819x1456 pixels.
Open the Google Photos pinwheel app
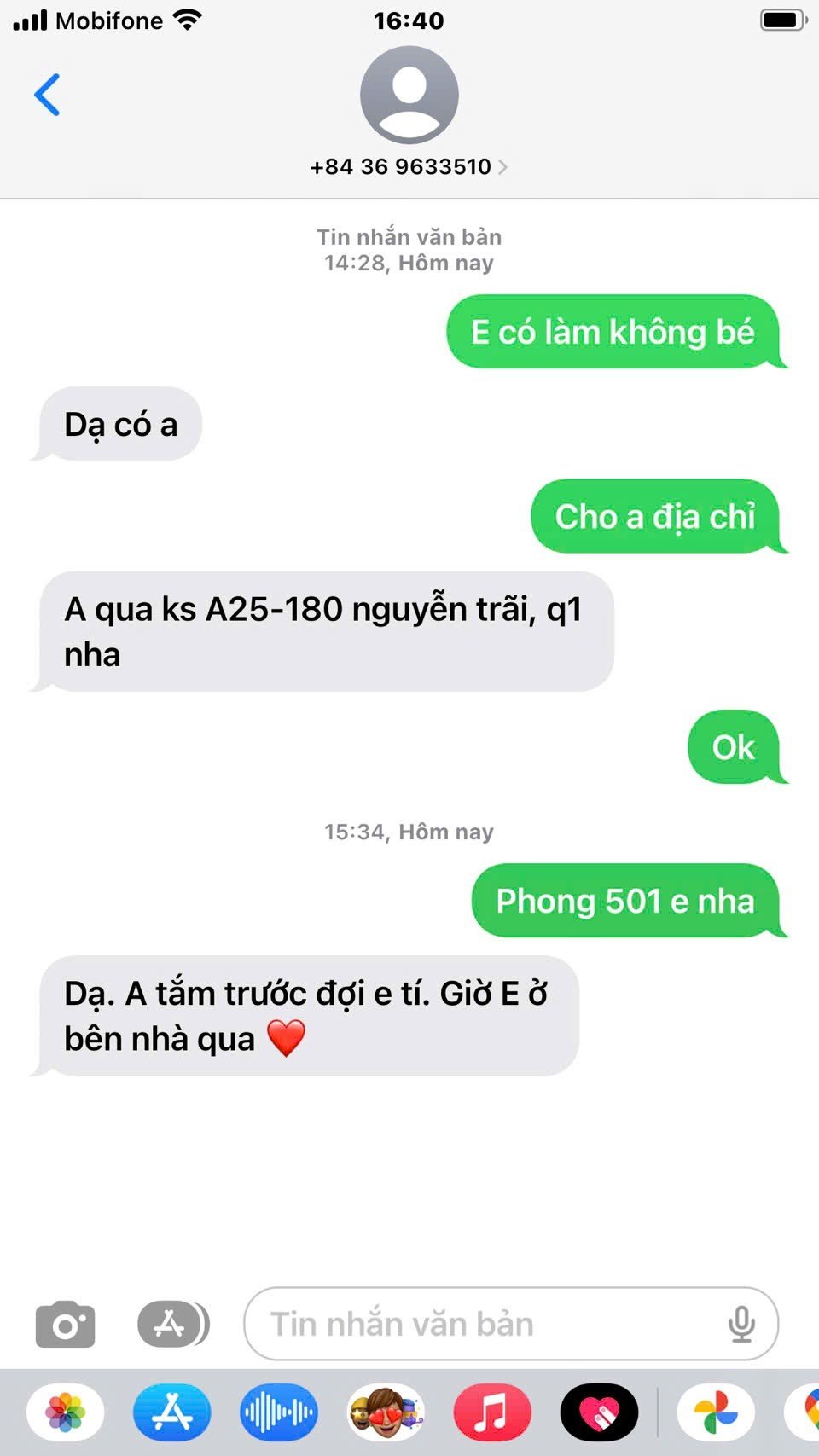[716, 1412]
